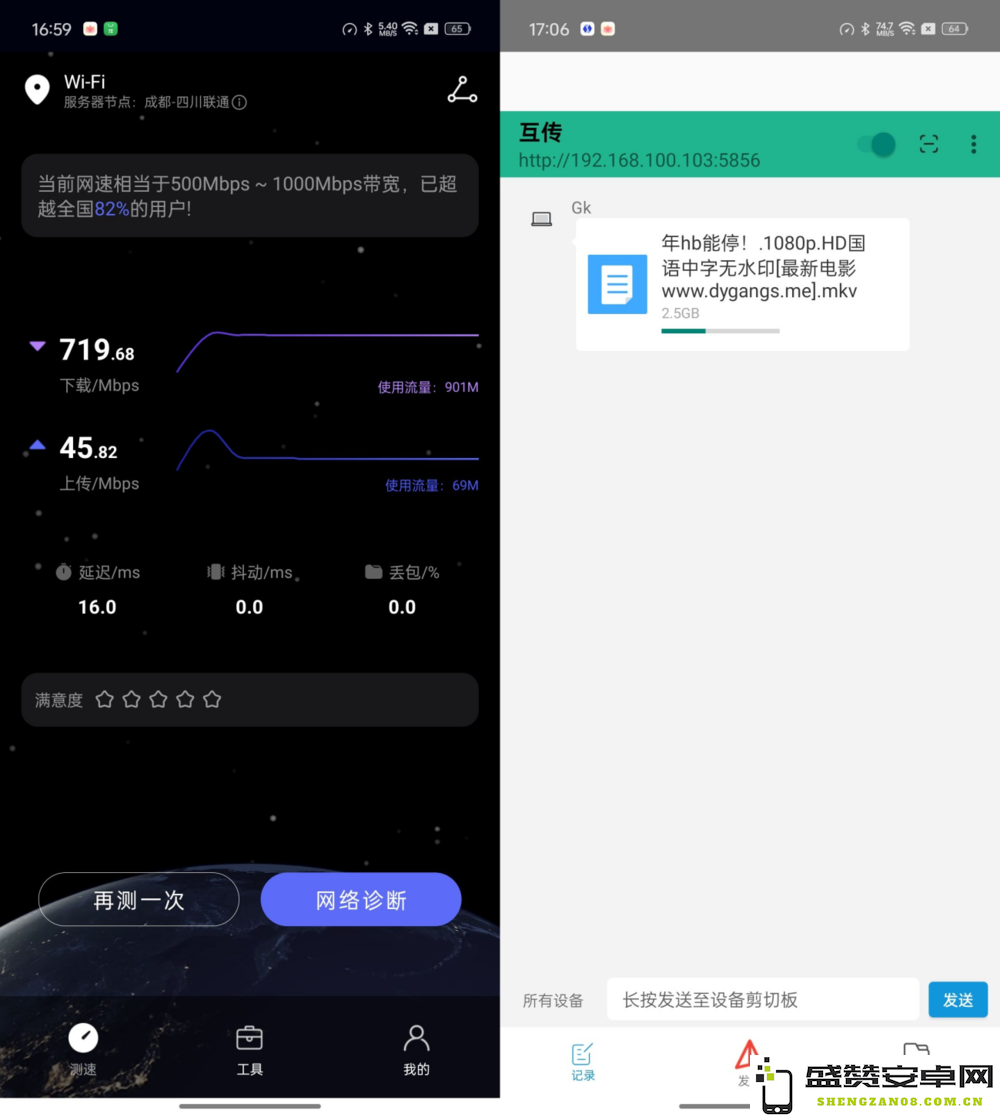Switch to the 工具 tab
The height and width of the screenshot is (1117, 1000).
pyautogui.click(x=249, y=1049)
